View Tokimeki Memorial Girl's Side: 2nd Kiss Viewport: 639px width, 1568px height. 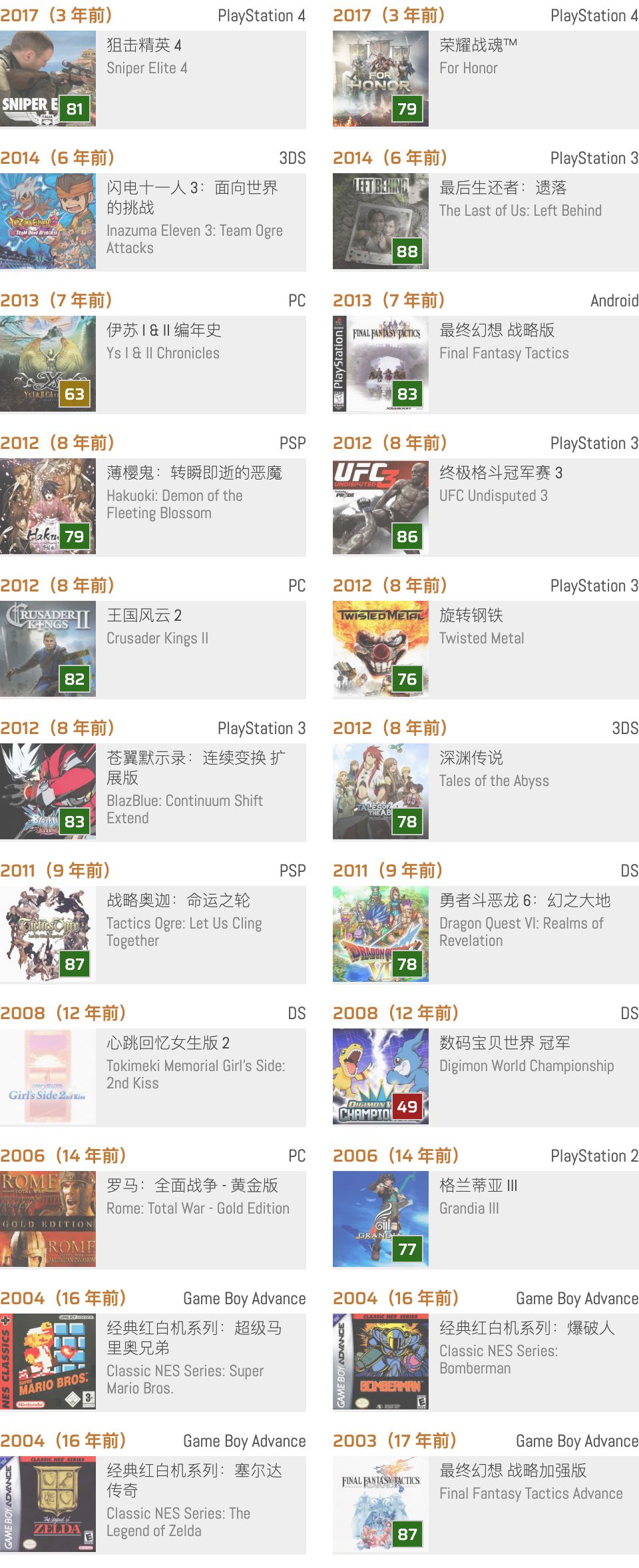153,1077
